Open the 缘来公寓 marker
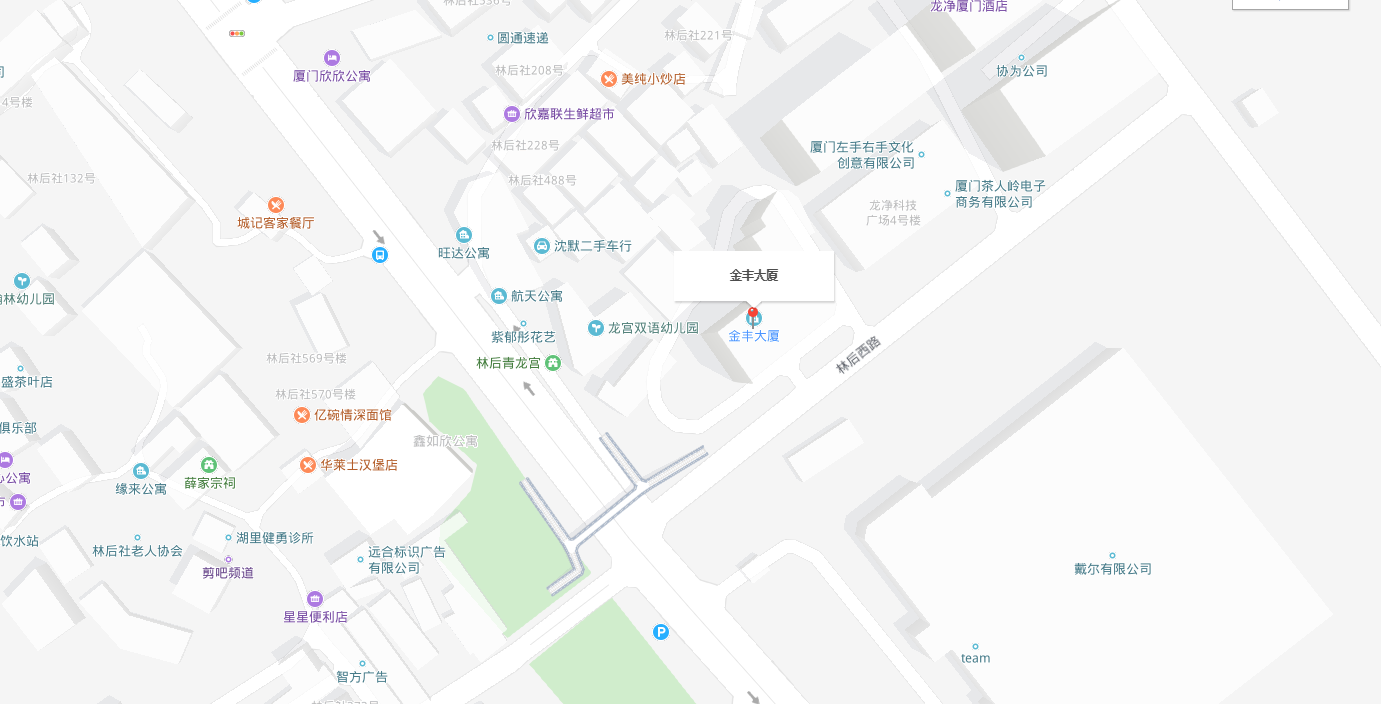Viewport: 1381px width, 704px height. point(141,471)
